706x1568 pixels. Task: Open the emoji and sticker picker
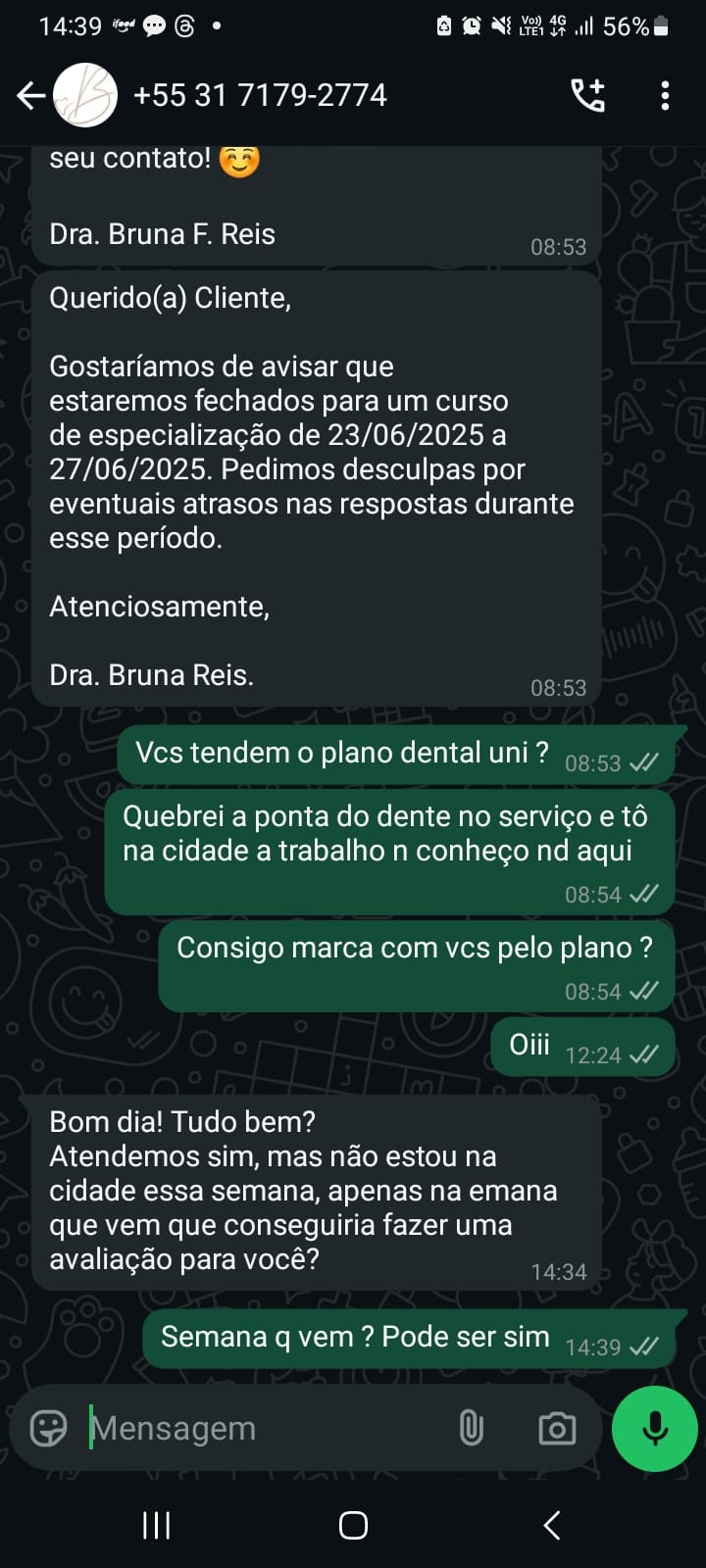tap(48, 1428)
